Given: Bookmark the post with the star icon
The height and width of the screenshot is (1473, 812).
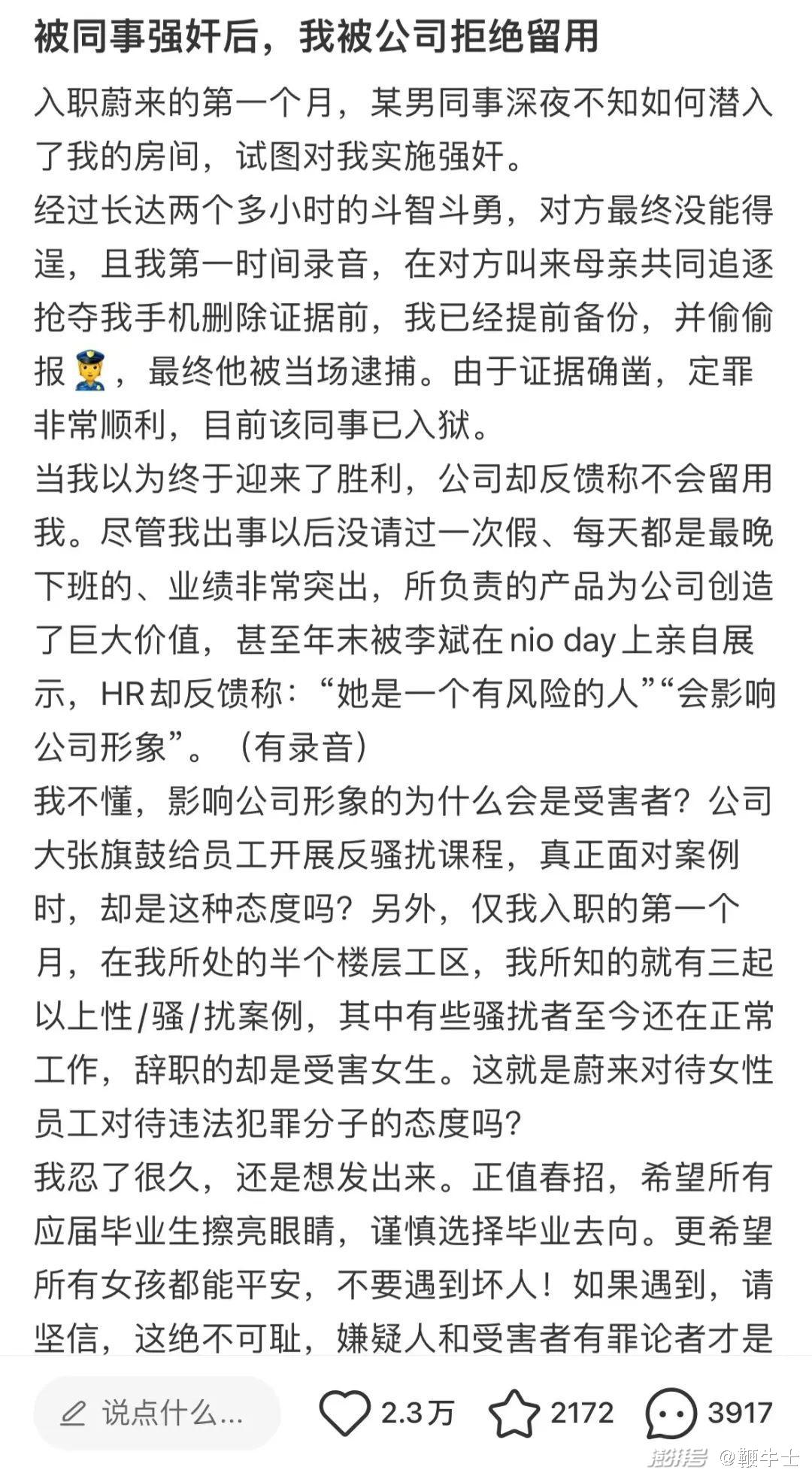Looking at the screenshot, I should coord(514,1414).
